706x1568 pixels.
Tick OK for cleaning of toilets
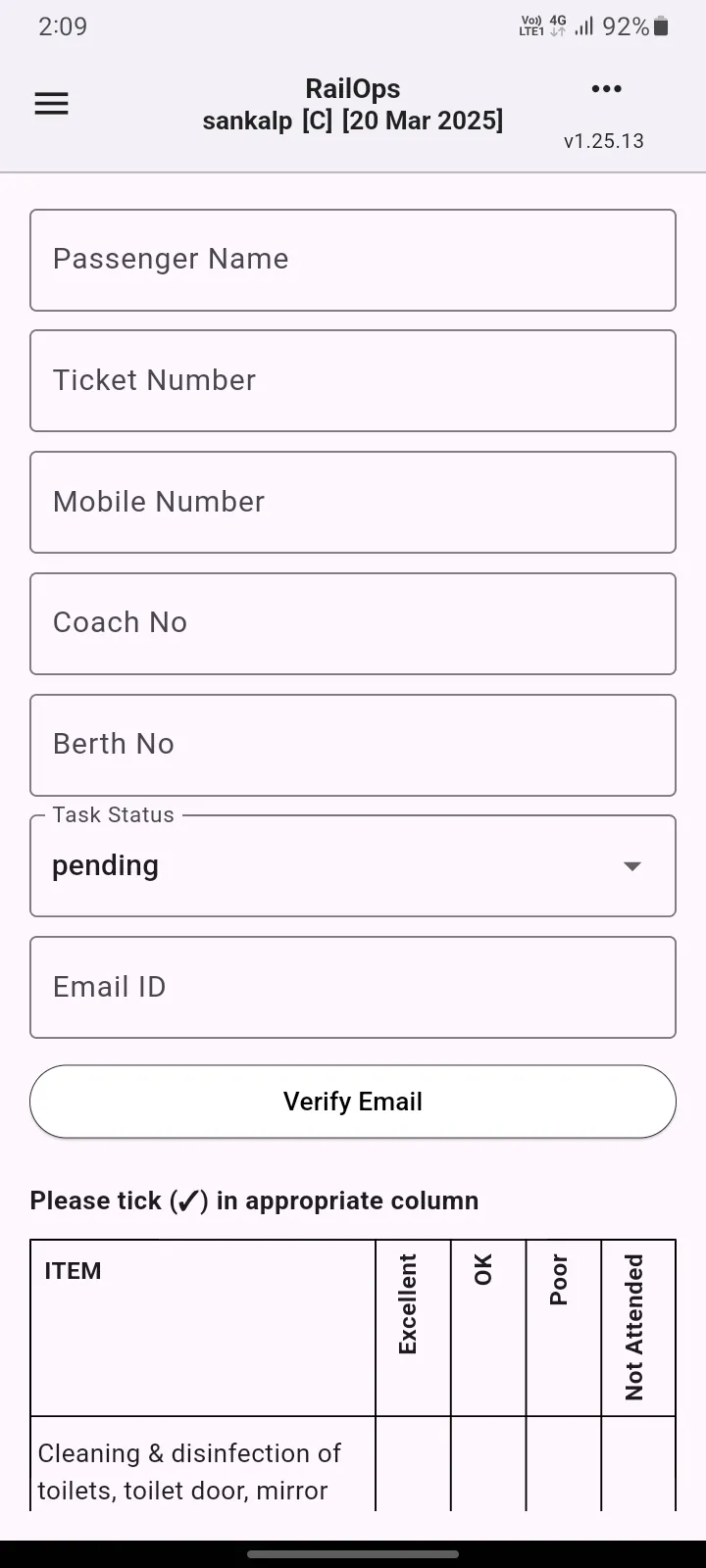click(x=488, y=1464)
